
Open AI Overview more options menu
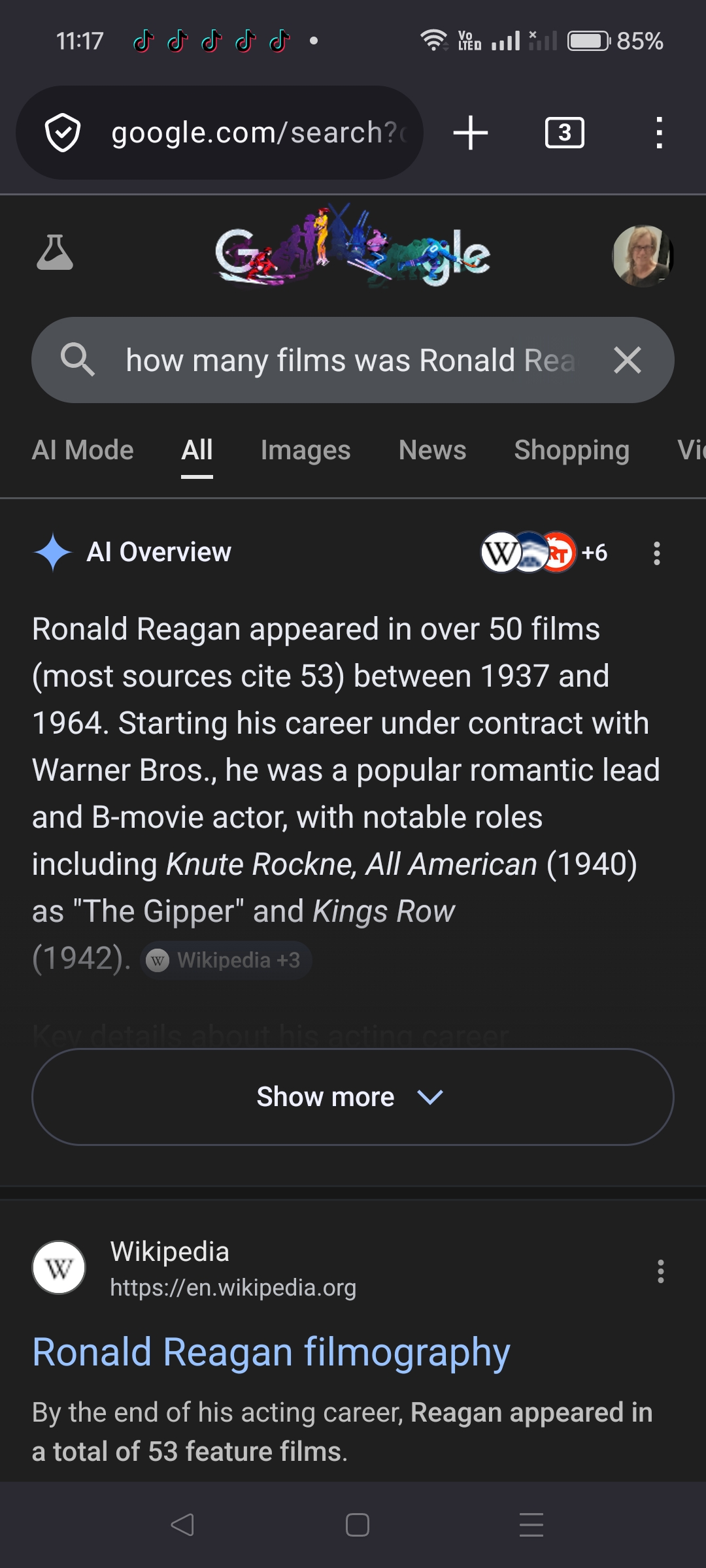tap(656, 553)
